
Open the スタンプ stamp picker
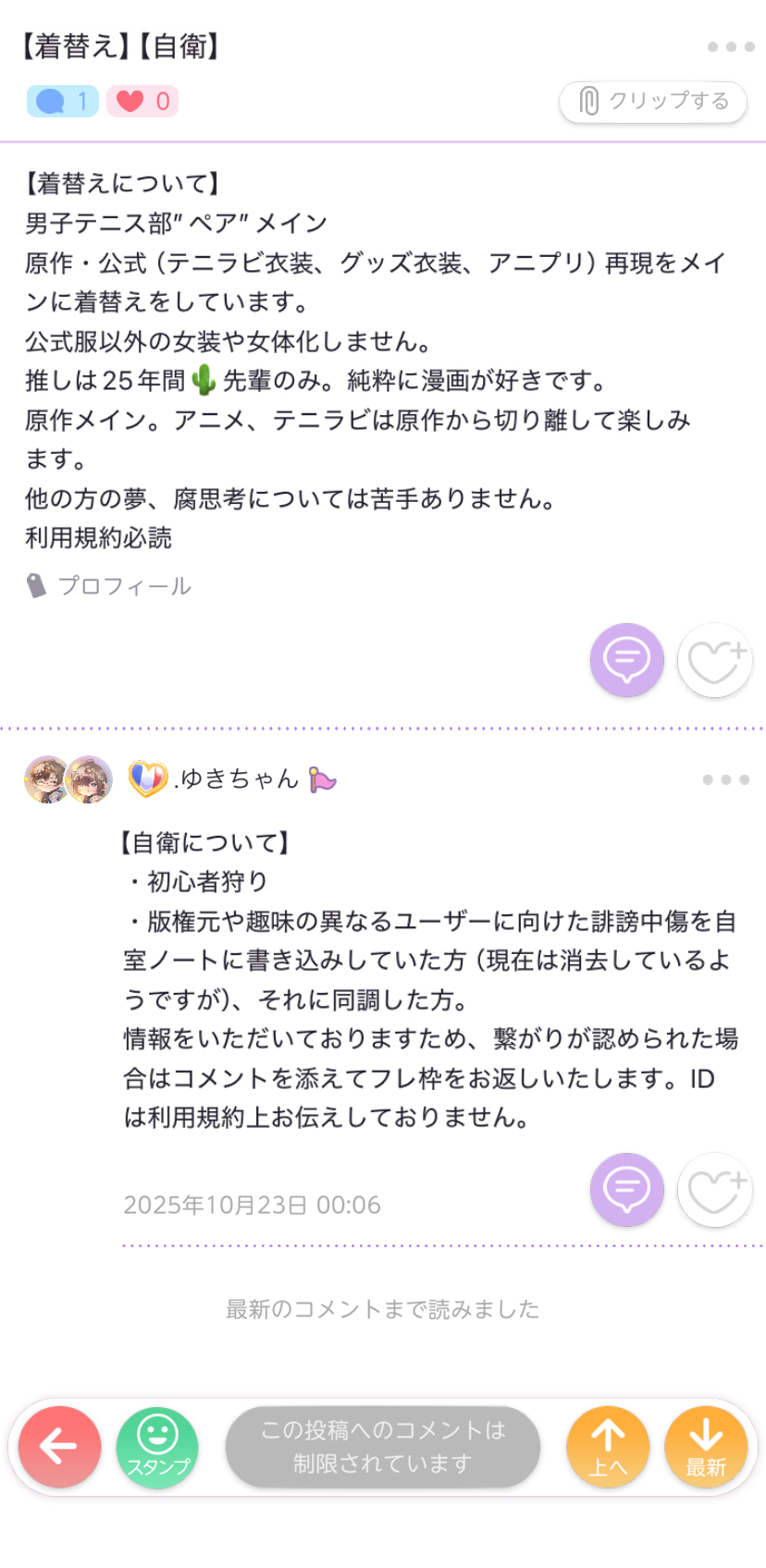pyautogui.click(x=157, y=1447)
